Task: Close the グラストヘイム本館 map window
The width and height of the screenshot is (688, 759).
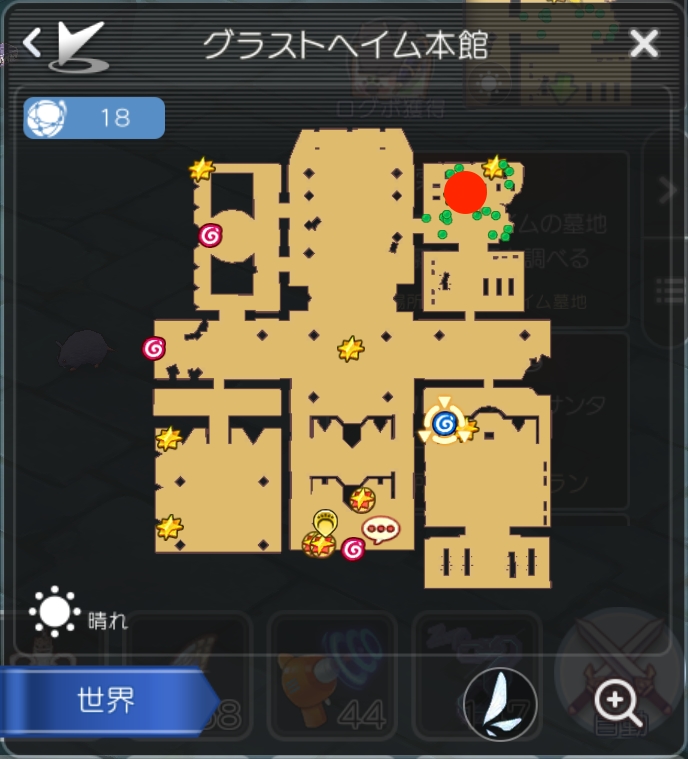Action: coord(644,43)
